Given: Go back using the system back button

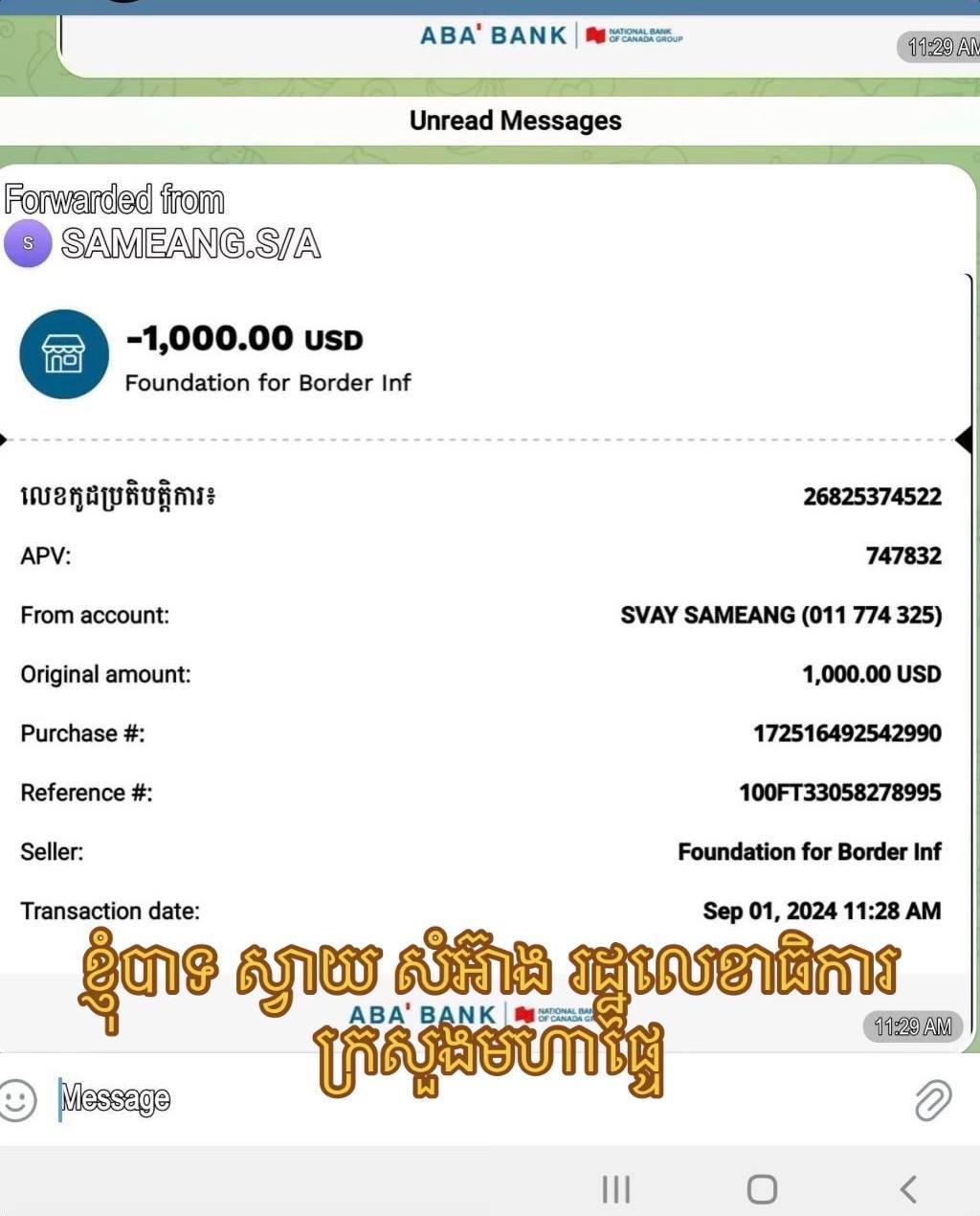Looking at the screenshot, I should [x=907, y=1189].
